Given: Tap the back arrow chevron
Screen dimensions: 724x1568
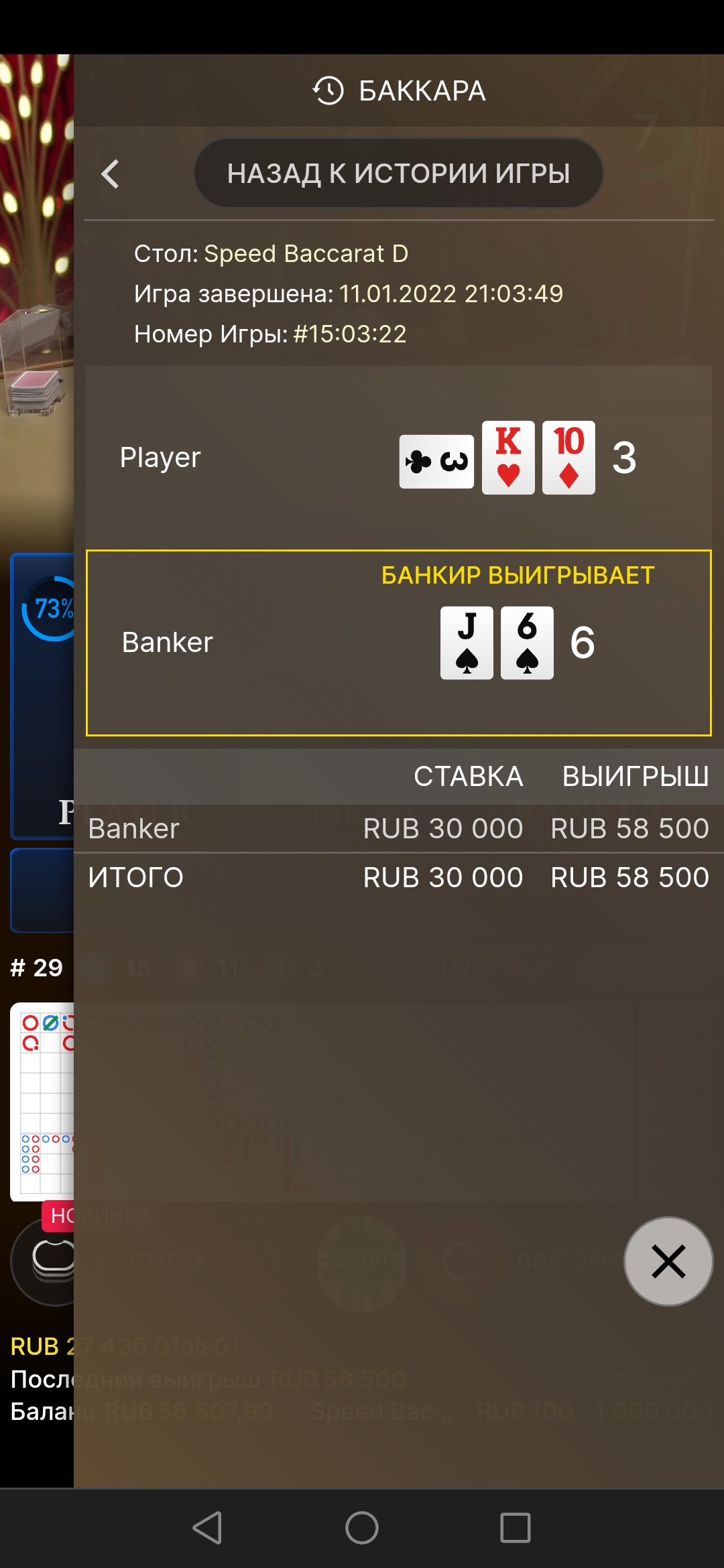Looking at the screenshot, I should click(x=111, y=174).
